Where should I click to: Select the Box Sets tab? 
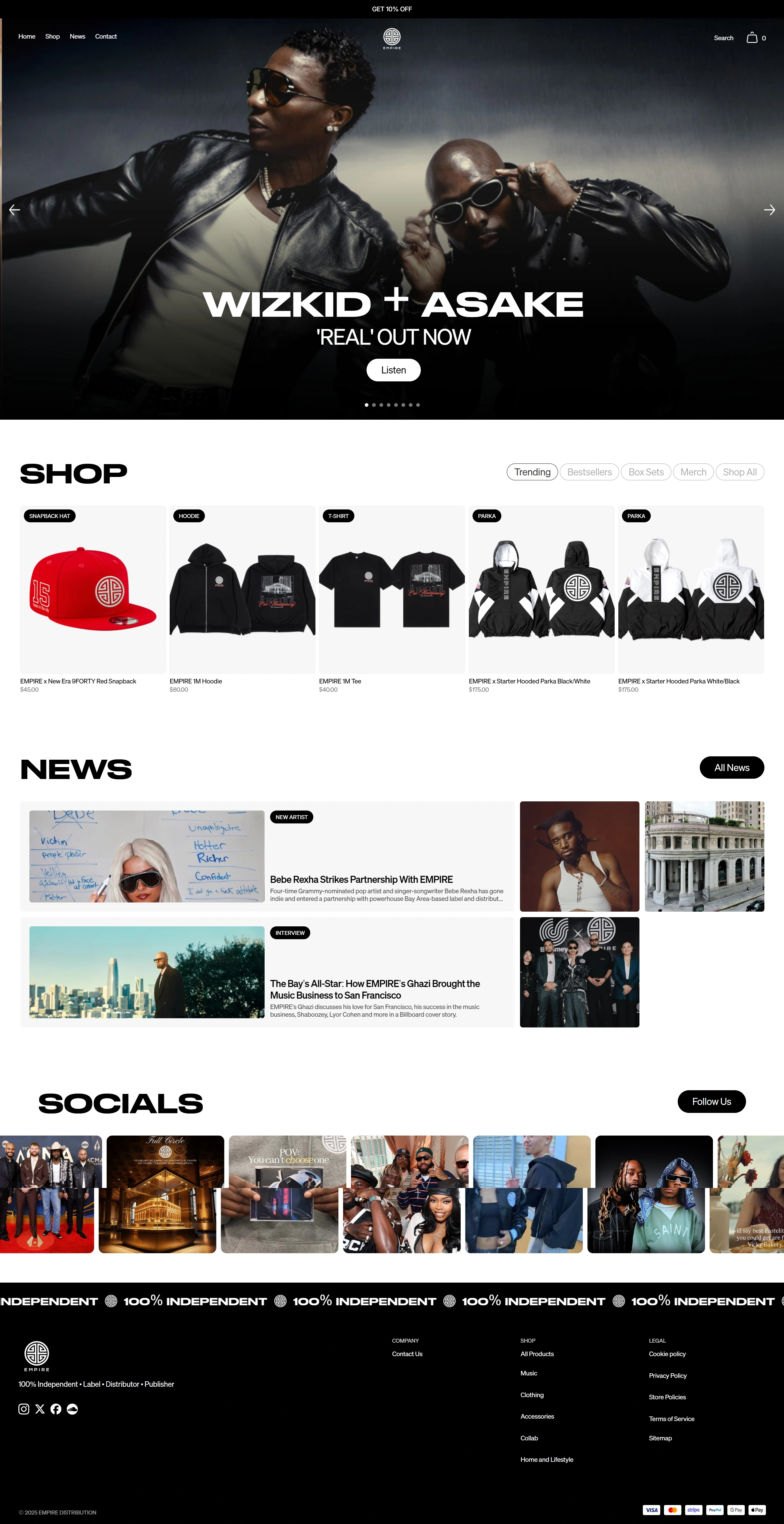pyautogui.click(x=646, y=472)
